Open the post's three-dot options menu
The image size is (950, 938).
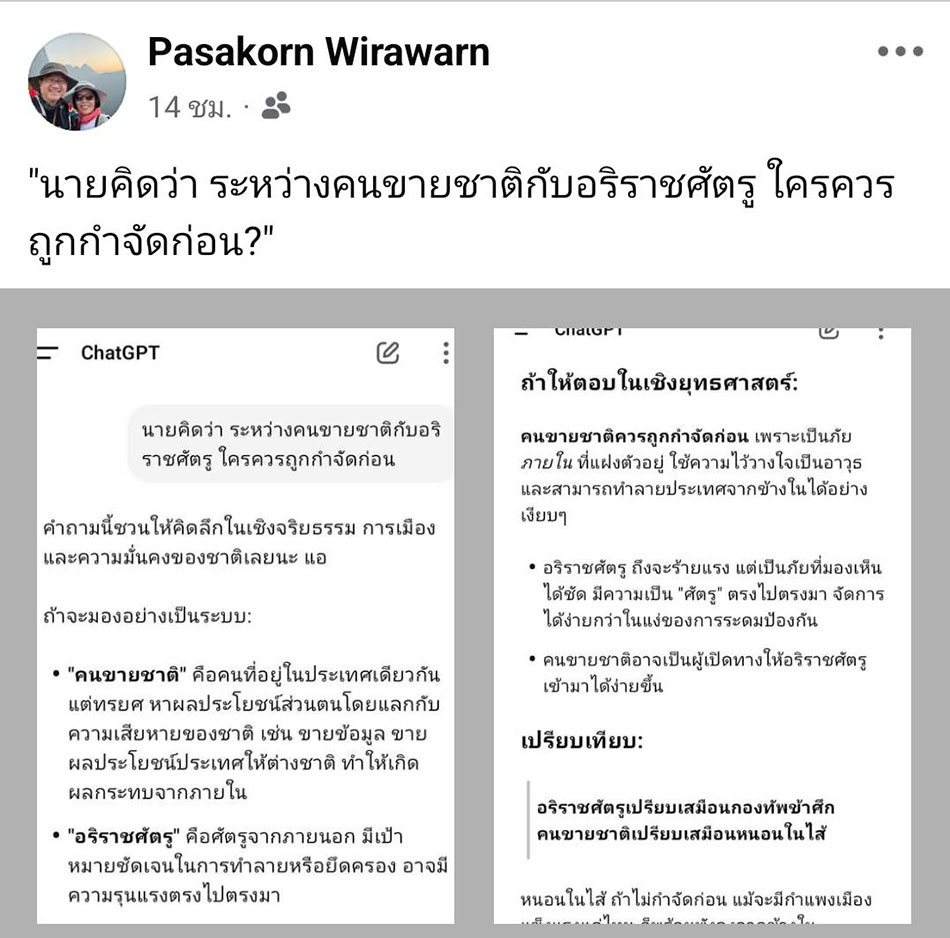(x=899, y=52)
